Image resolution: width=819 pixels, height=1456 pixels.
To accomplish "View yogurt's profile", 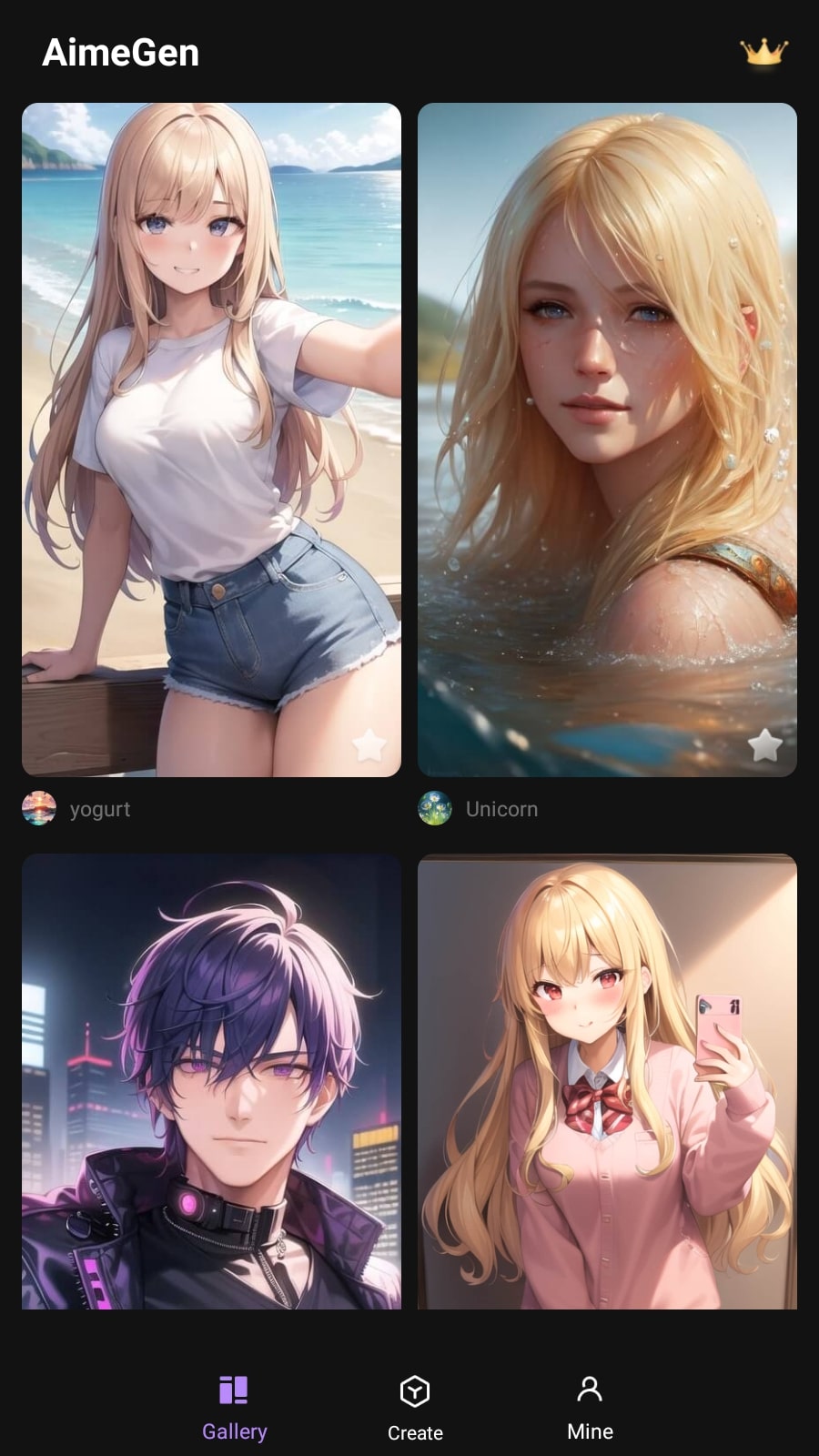I will click(76, 808).
